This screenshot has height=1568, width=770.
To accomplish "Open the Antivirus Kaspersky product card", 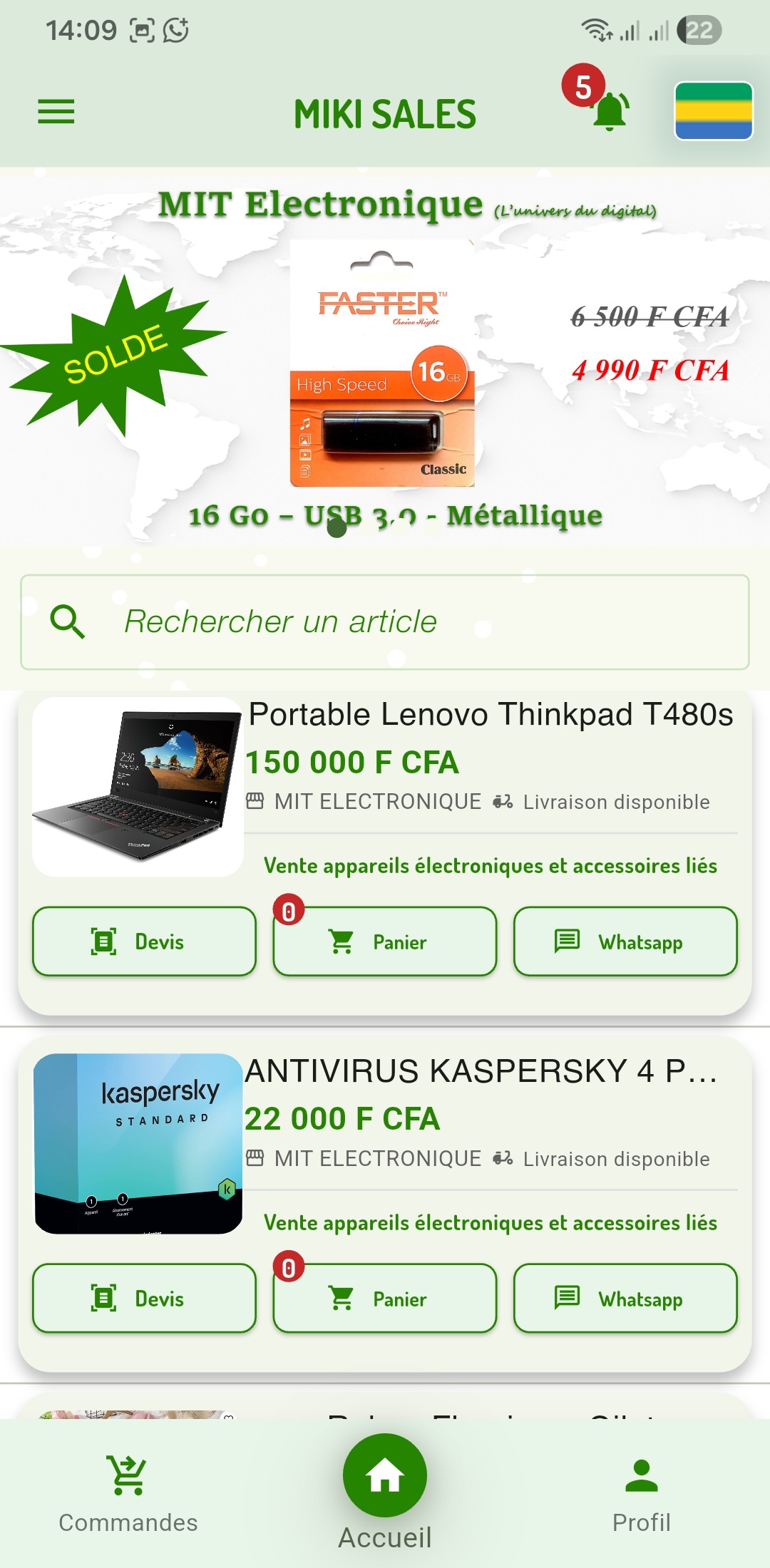I will pyautogui.click(x=481, y=1072).
